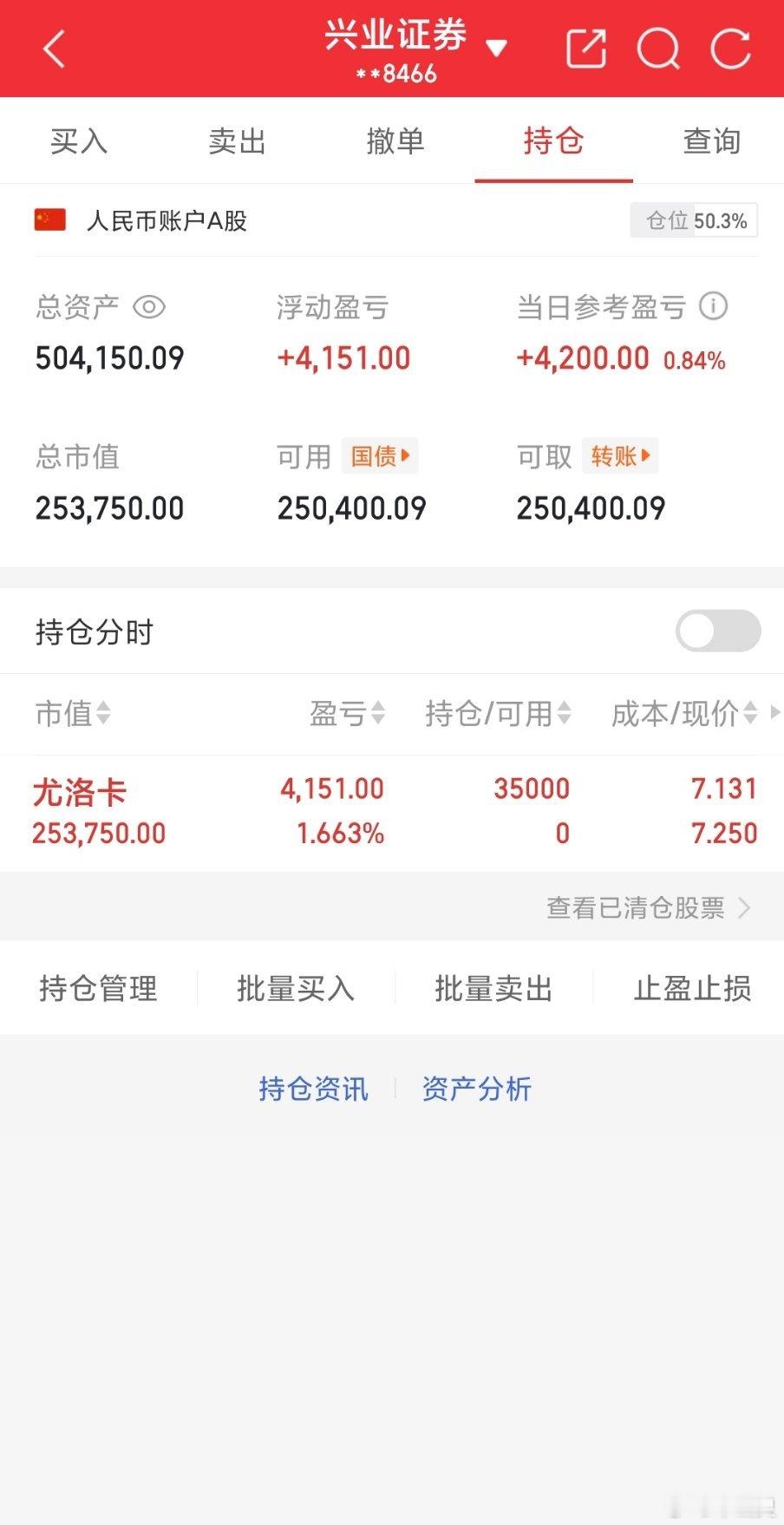Sort holdings by 市值 column

tap(73, 714)
